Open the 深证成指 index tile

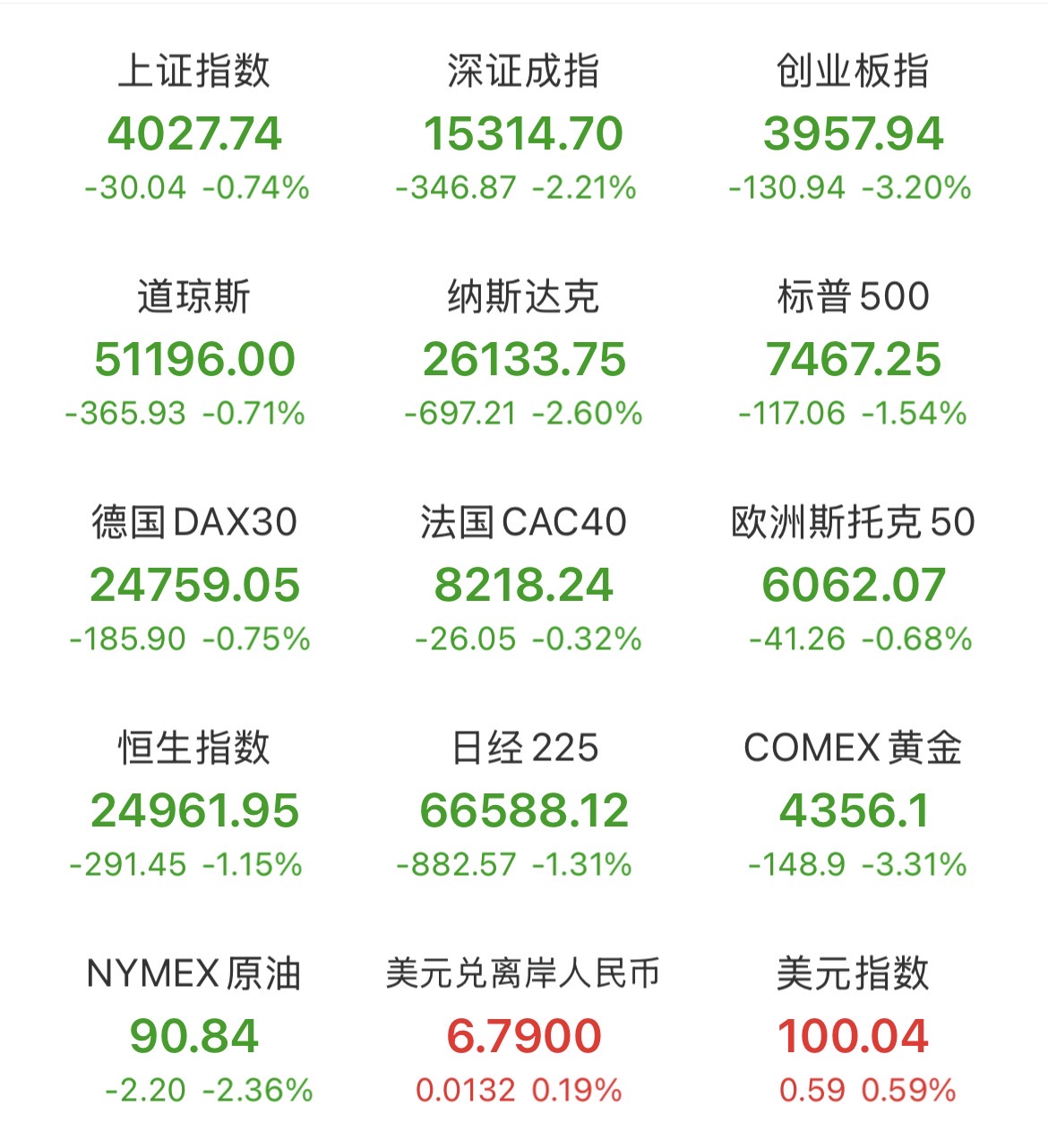click(x=523, y=128)
